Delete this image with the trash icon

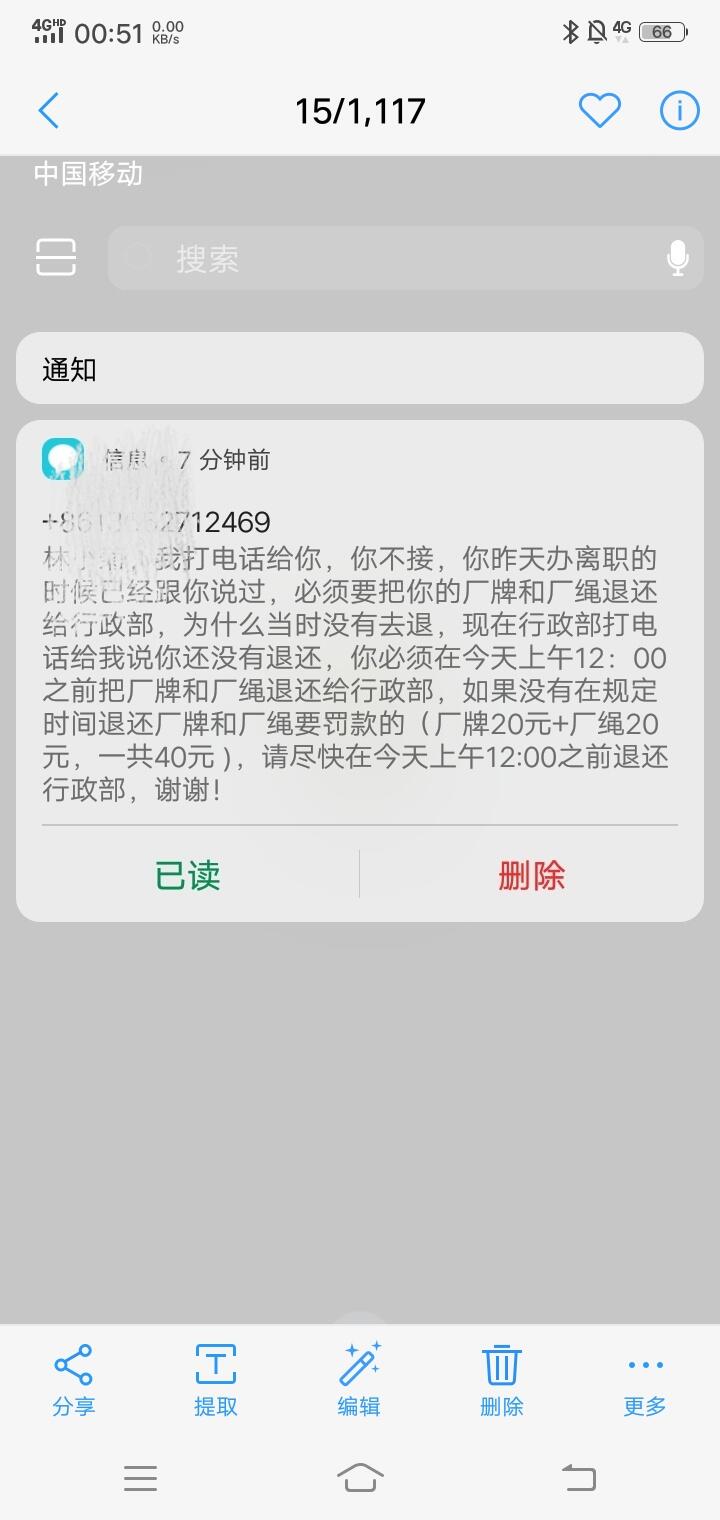pyautogui.click(x=502, y=1379)
